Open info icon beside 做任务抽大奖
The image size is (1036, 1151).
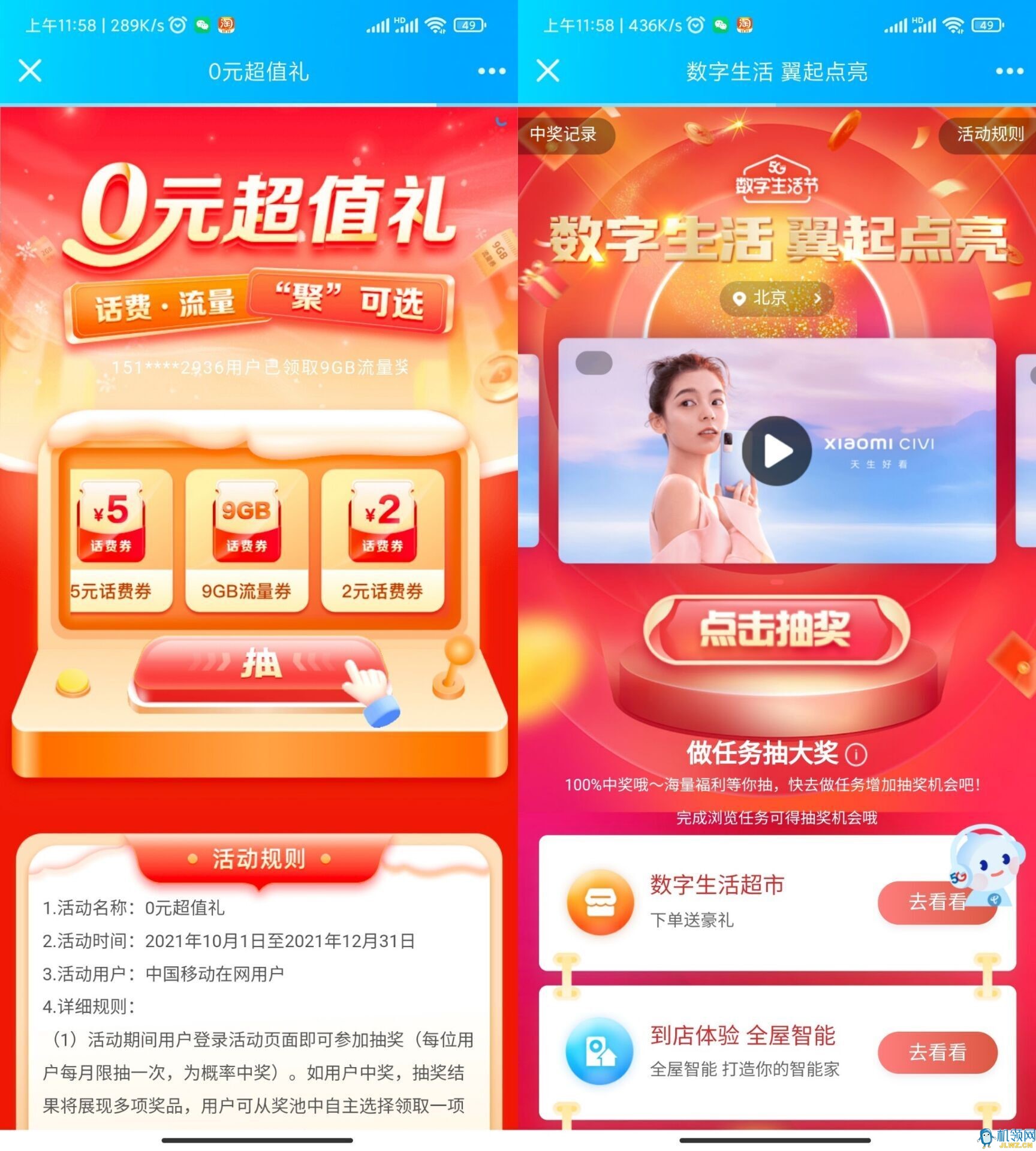tap(856, 754)
